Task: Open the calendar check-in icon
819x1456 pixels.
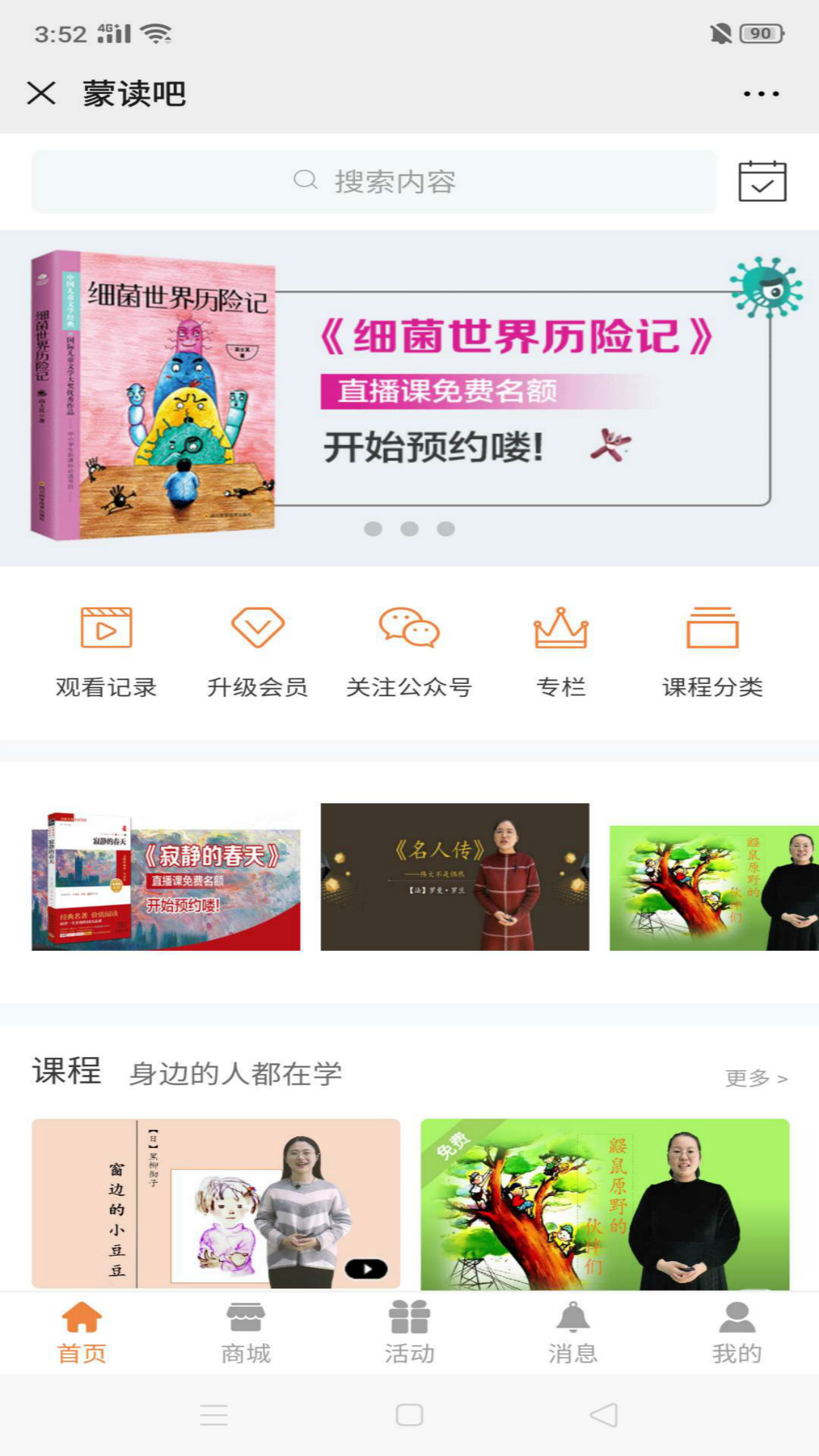Action: [x=762, y=181]
